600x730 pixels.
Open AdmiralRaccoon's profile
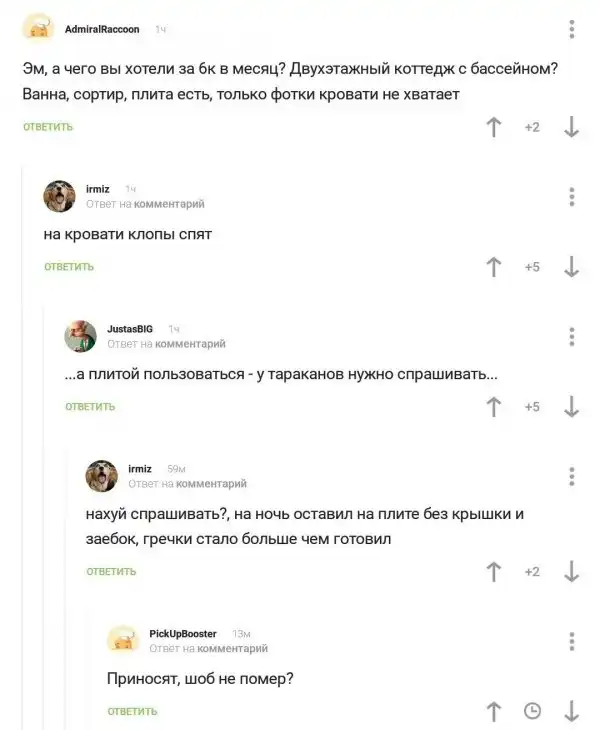click(101, 30)
